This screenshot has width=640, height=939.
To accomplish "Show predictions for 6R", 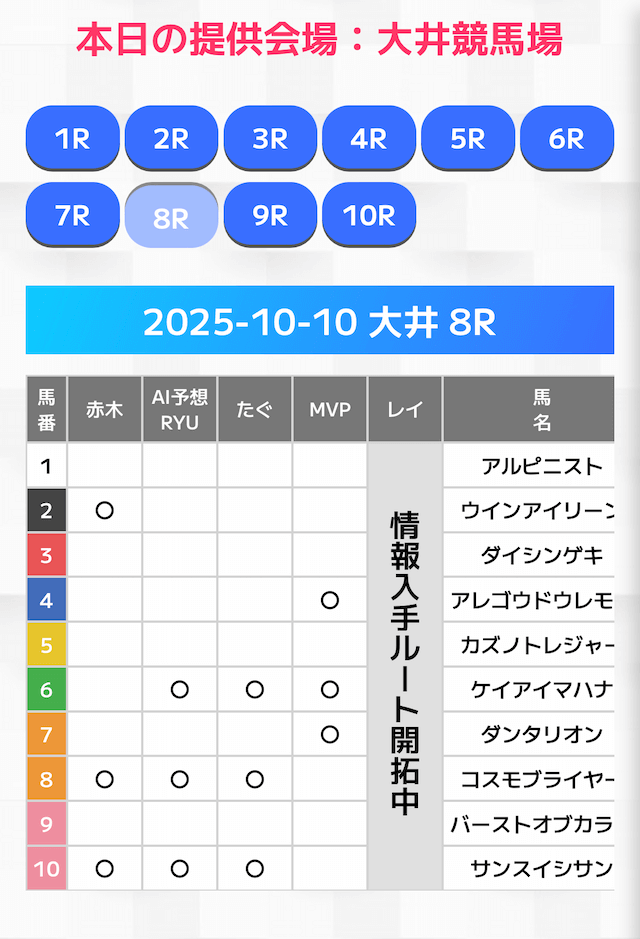I will pyautogui.click(x=567, y=138).
